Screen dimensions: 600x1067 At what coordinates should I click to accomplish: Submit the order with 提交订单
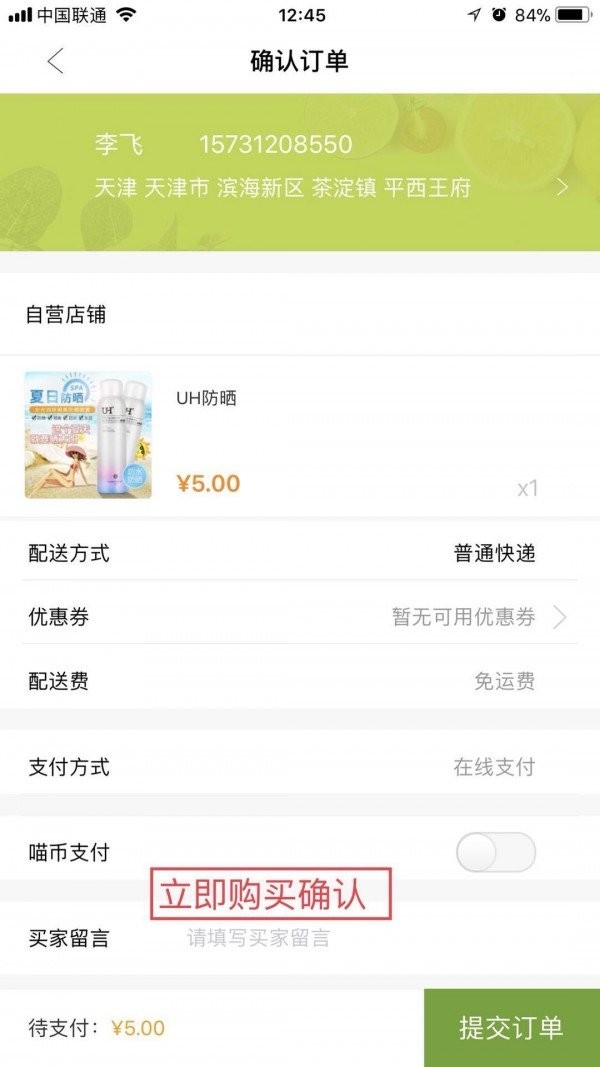(511, 1027)
